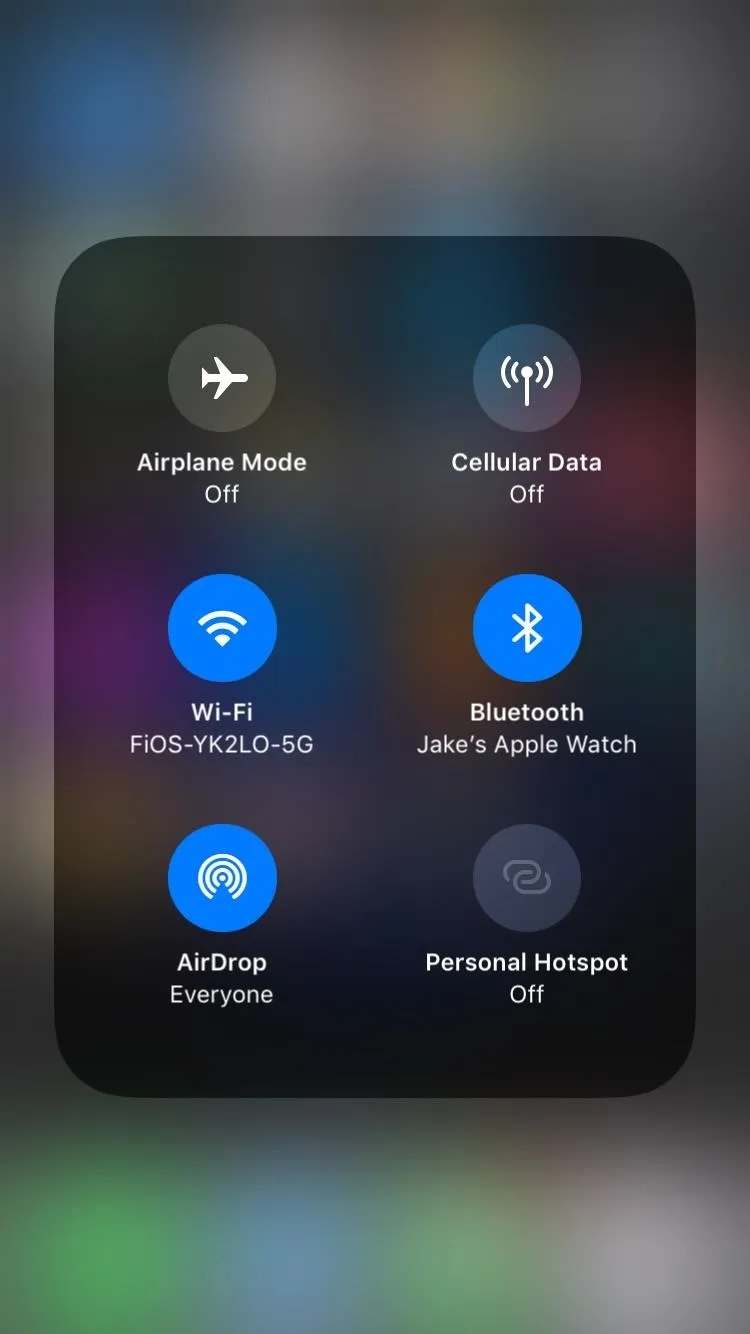
Task: Toggle the Wi-Fi button off
Action: click(222, 628)
